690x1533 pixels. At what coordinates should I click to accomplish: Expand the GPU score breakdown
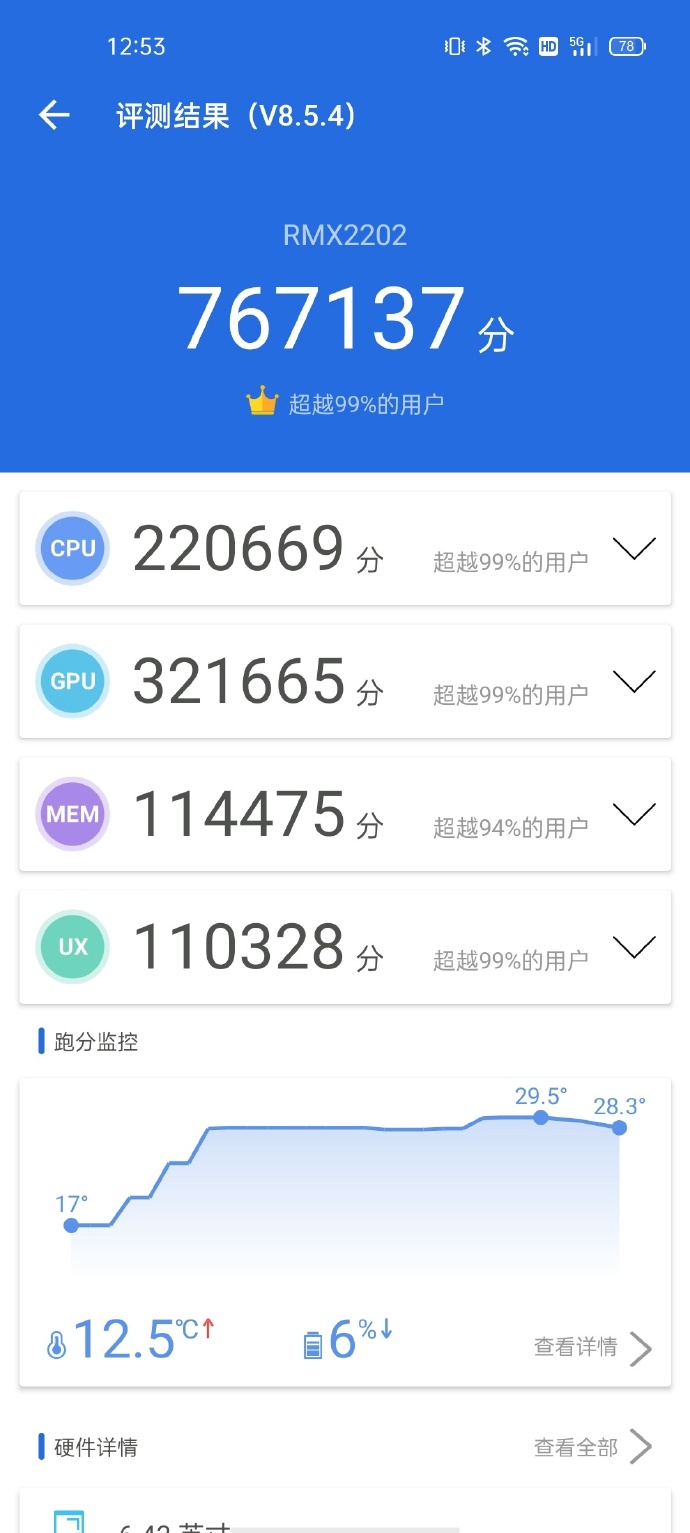pyautogui.click(x=634, y=681)
